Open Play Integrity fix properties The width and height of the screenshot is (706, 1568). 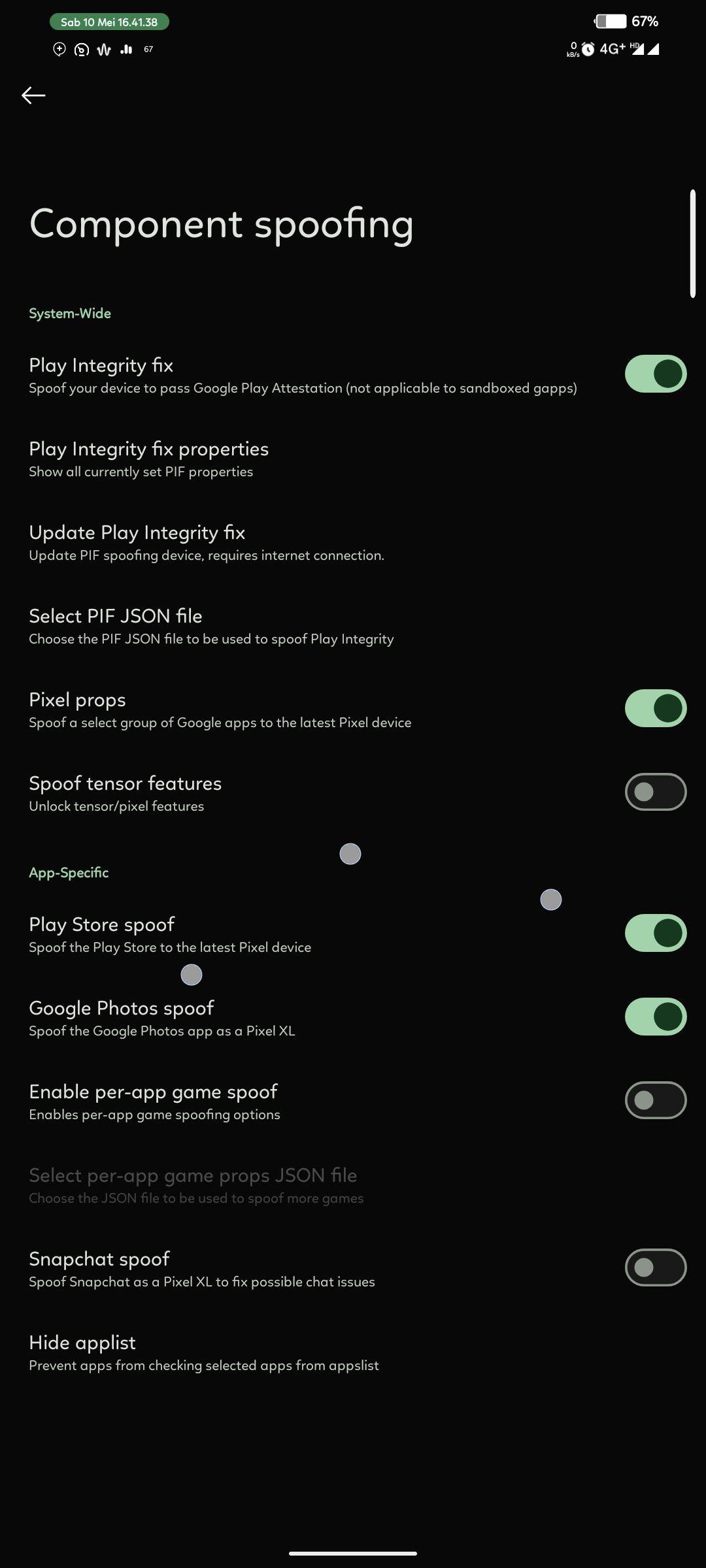click(x=353, y=459)
